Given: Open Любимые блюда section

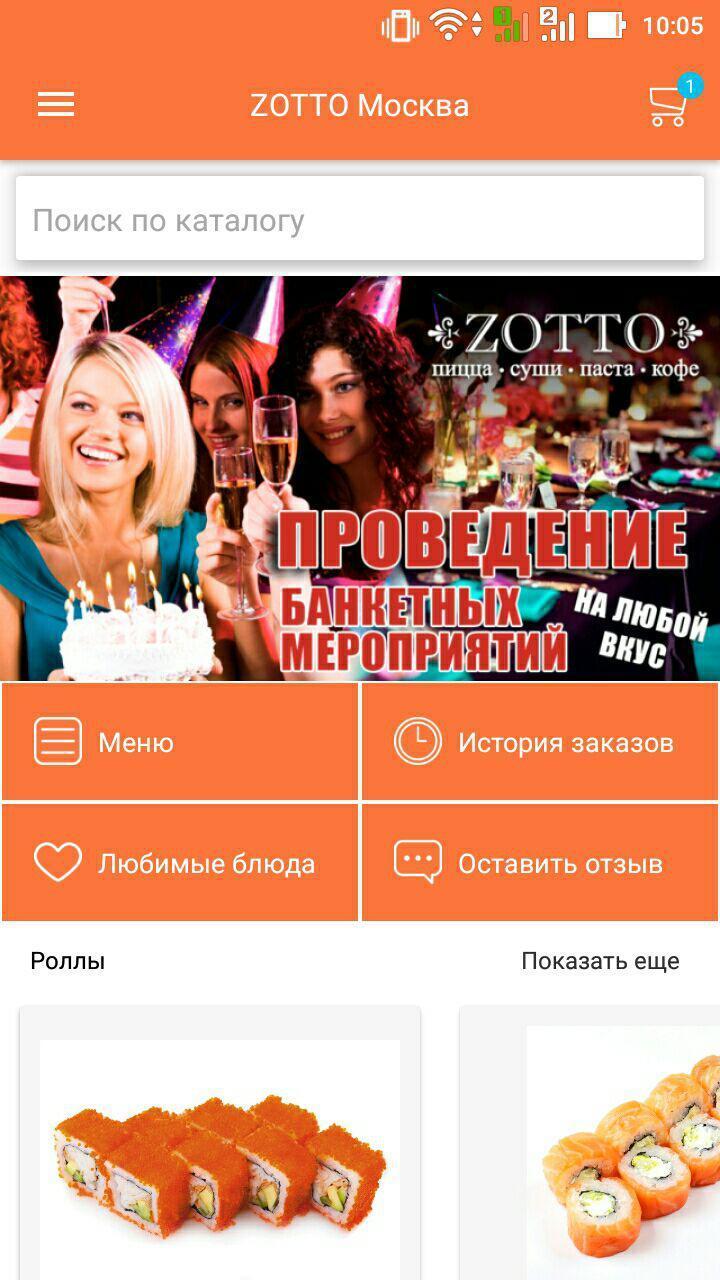Looking at the screenshot, I should (180, 862).
